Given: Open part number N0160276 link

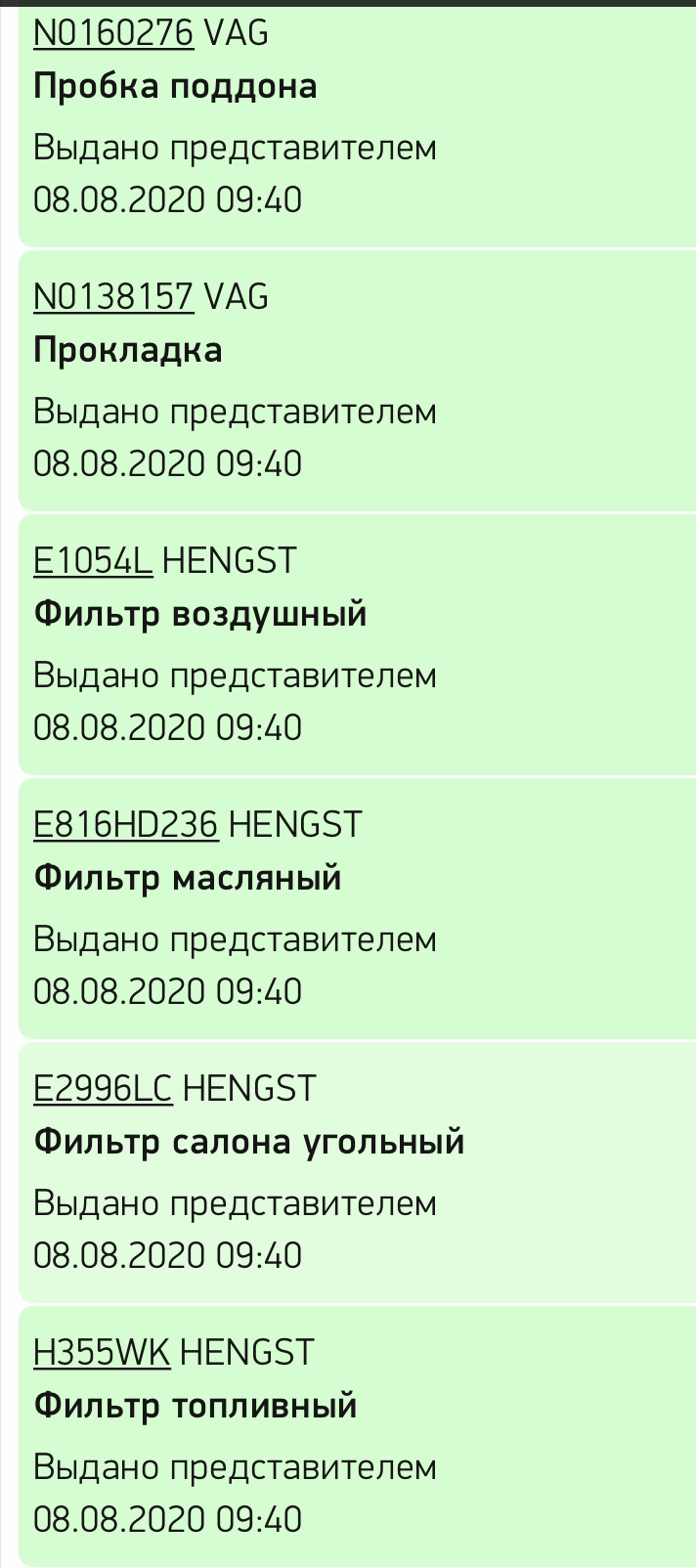Looking at the screenshot, I should 113,34.
